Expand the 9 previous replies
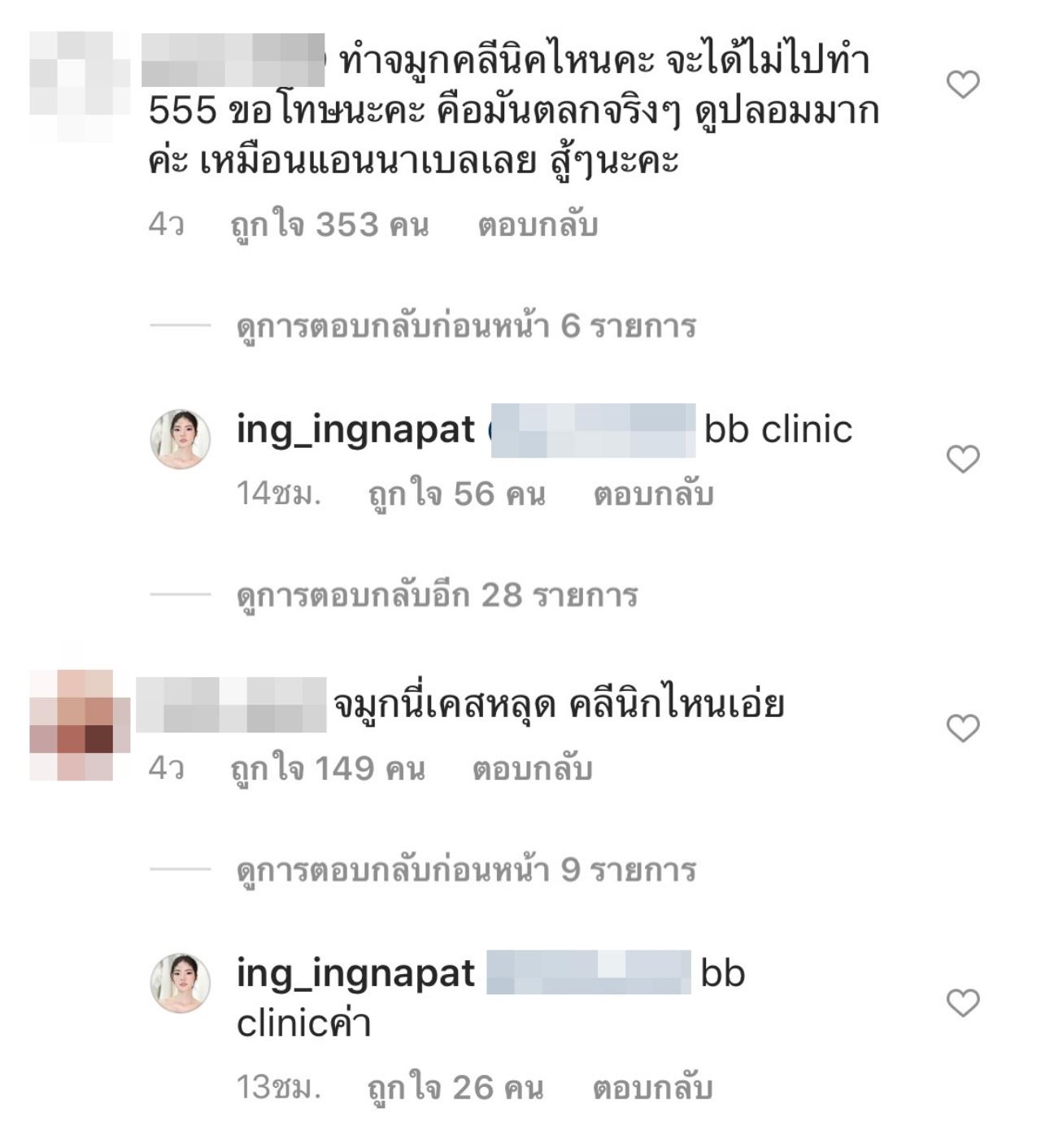 coord(466,870)
